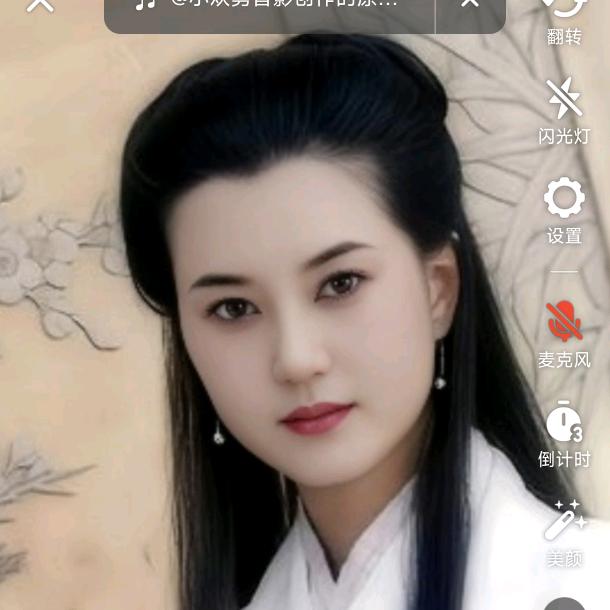Toggle the flash (闪光灯)
The image size is (610, 610).
tap(564, 108)
